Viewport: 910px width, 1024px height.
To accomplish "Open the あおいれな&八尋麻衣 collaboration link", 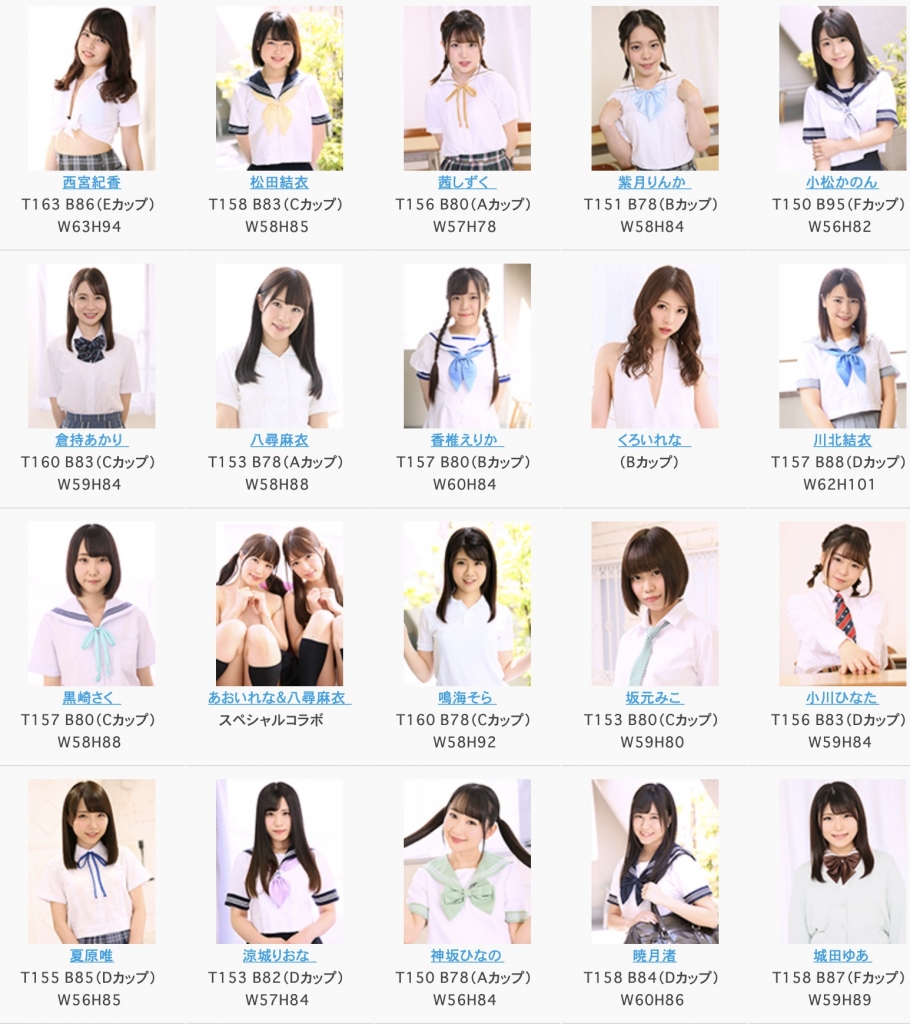I will click(279, 698).
